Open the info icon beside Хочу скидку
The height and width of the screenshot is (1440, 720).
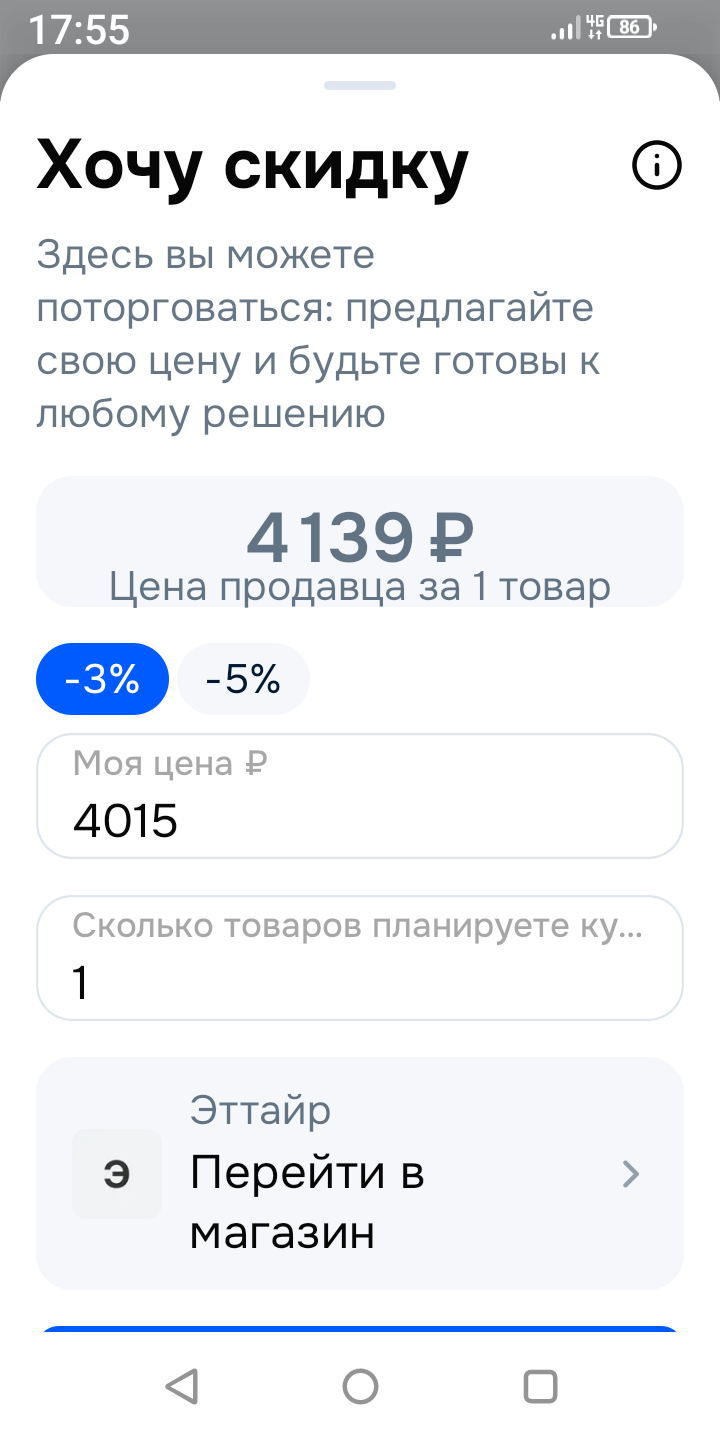click(657, 166)
